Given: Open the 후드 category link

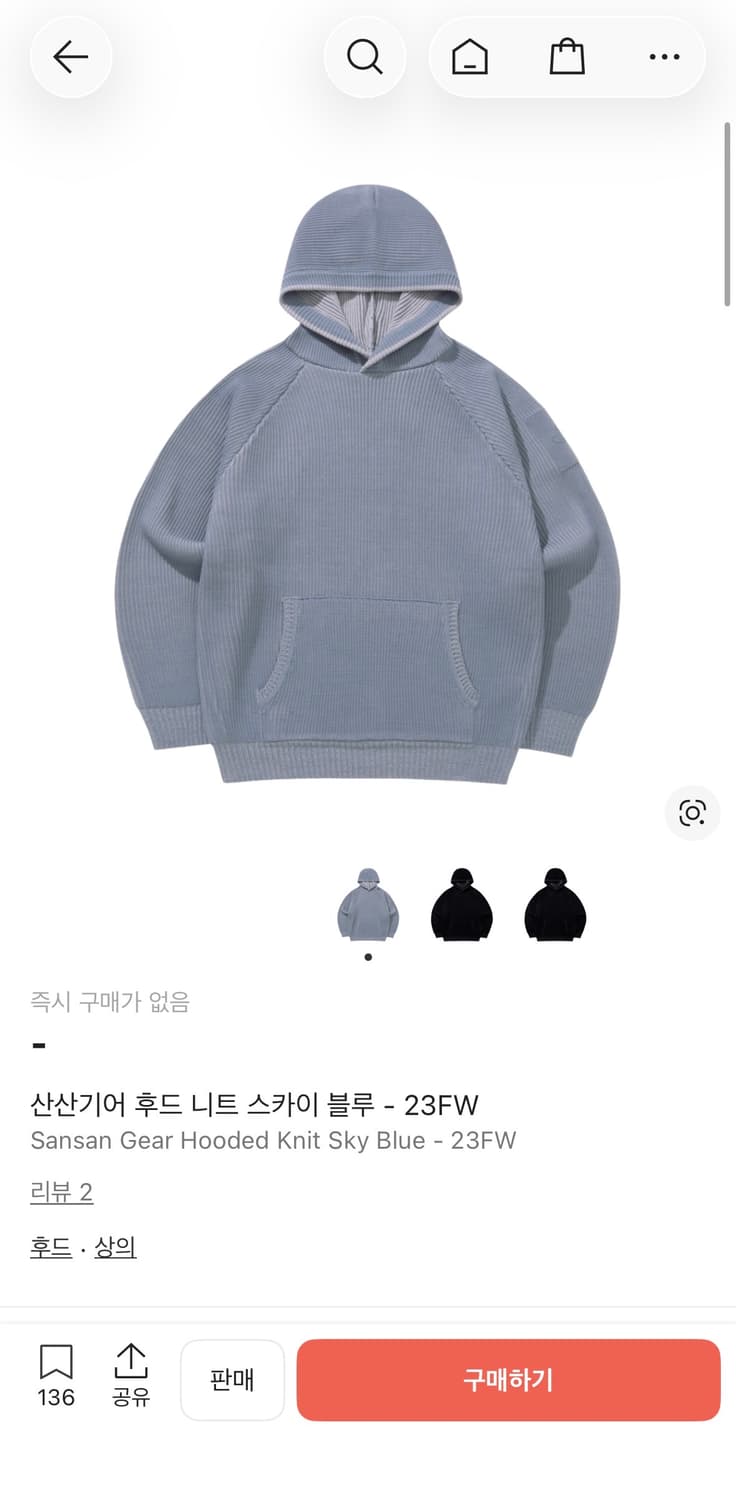Looking at the screenshot, I should click(49, 1246).
